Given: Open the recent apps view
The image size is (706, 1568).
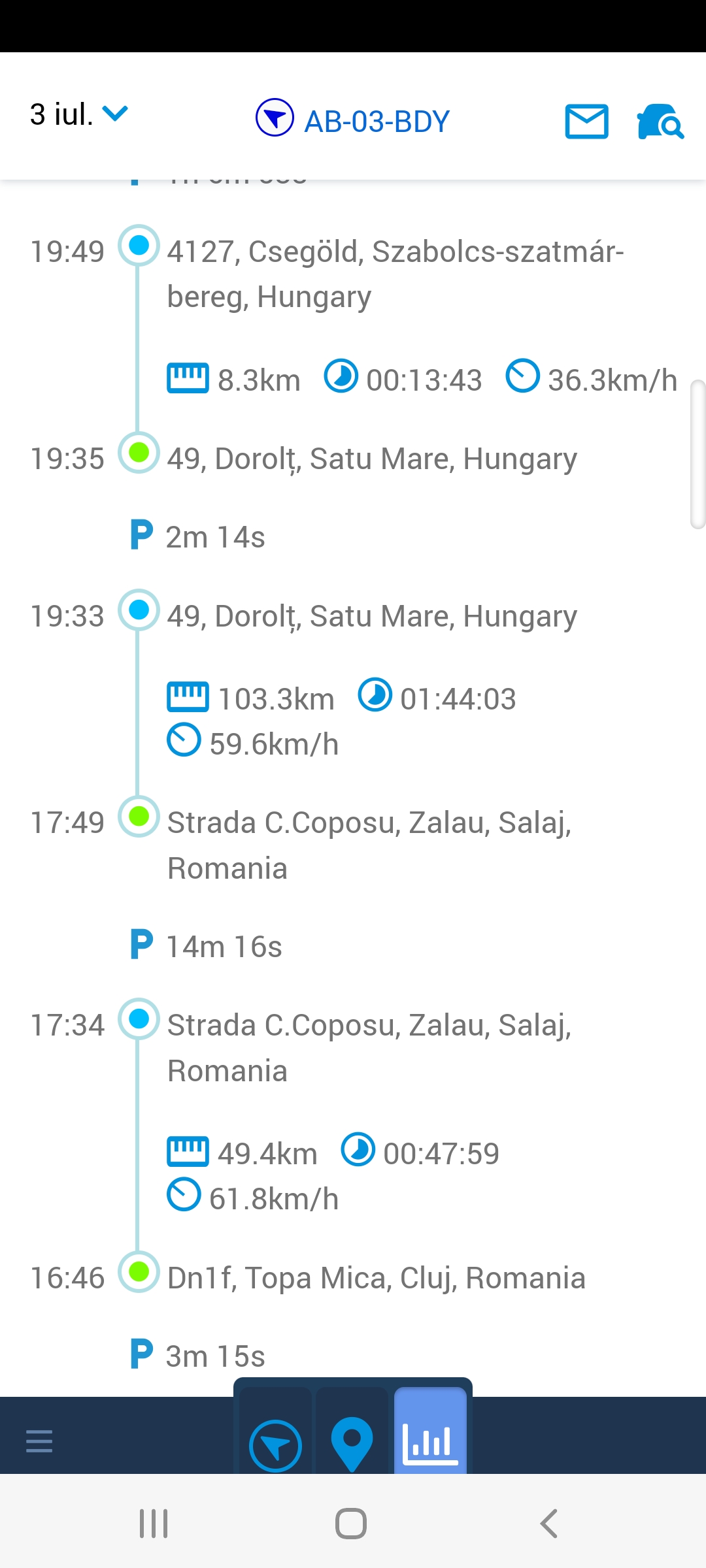Looking at the screenshot, I should pos(154,1524).
